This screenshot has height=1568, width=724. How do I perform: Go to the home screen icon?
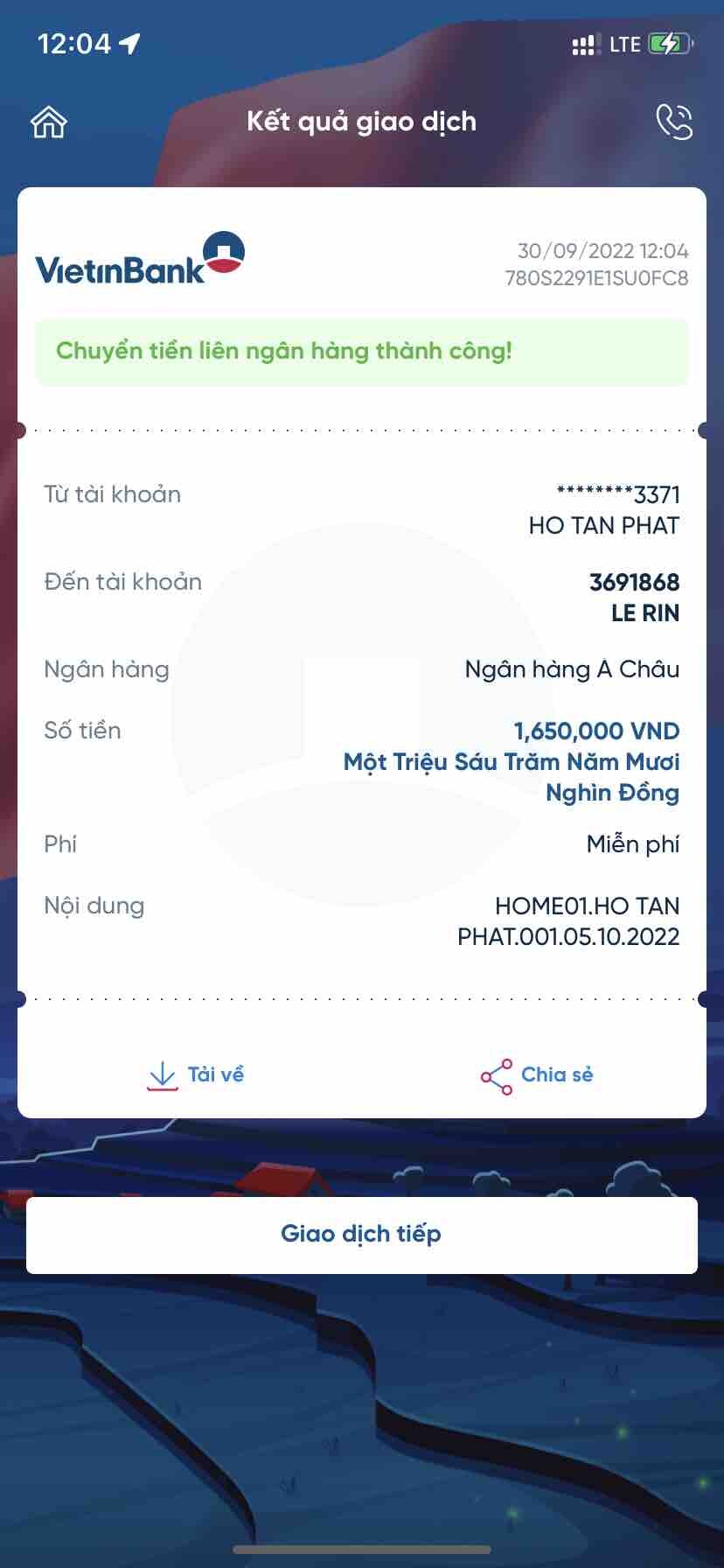click(x=49, y=122)
